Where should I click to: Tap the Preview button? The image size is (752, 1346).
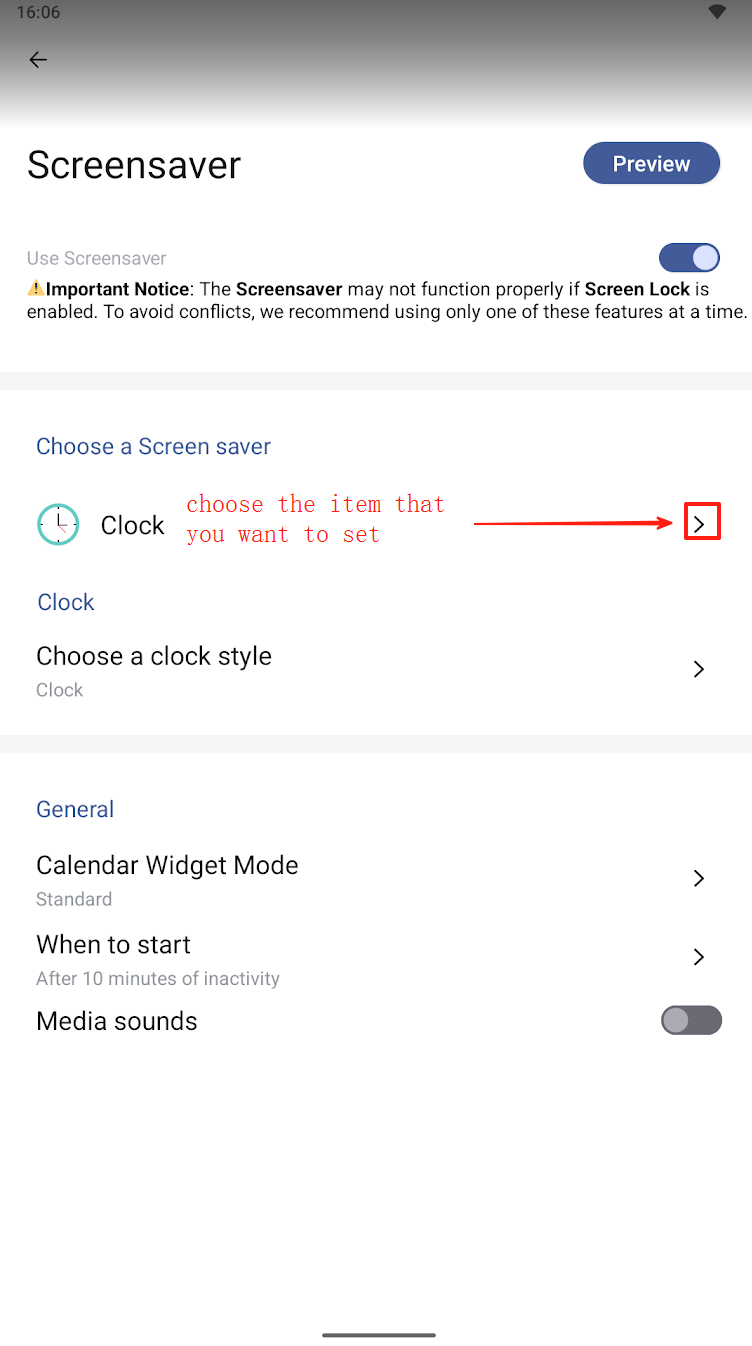coord(651,163)
